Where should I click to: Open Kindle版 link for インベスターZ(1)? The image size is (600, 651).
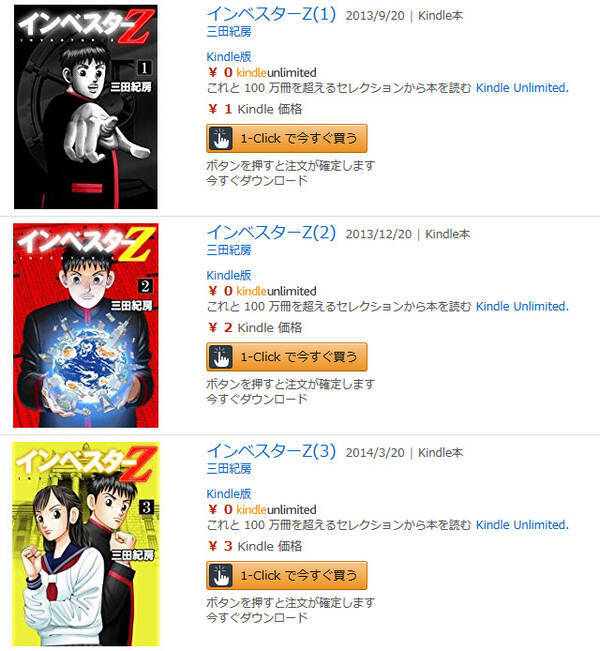229,56
